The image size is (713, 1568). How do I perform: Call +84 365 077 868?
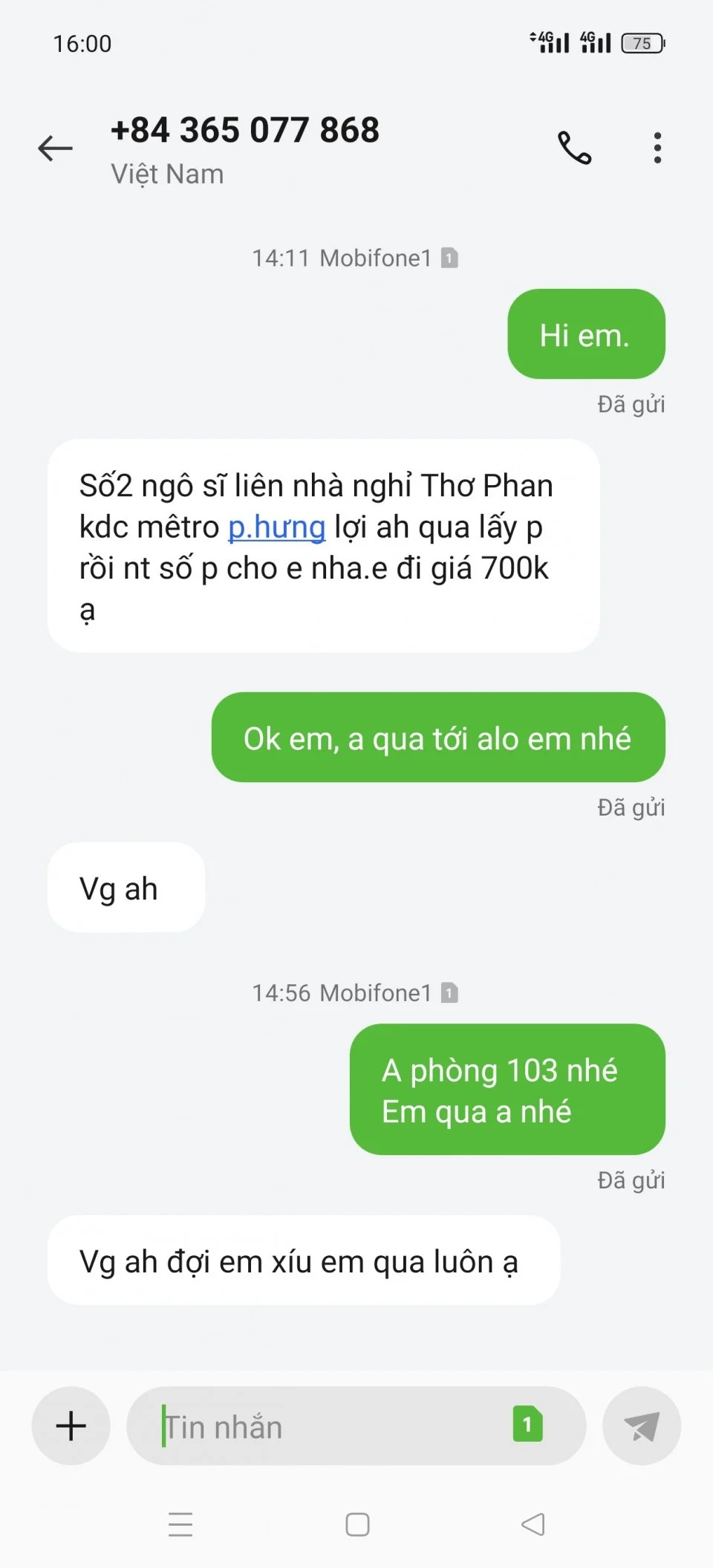(574, 148)
